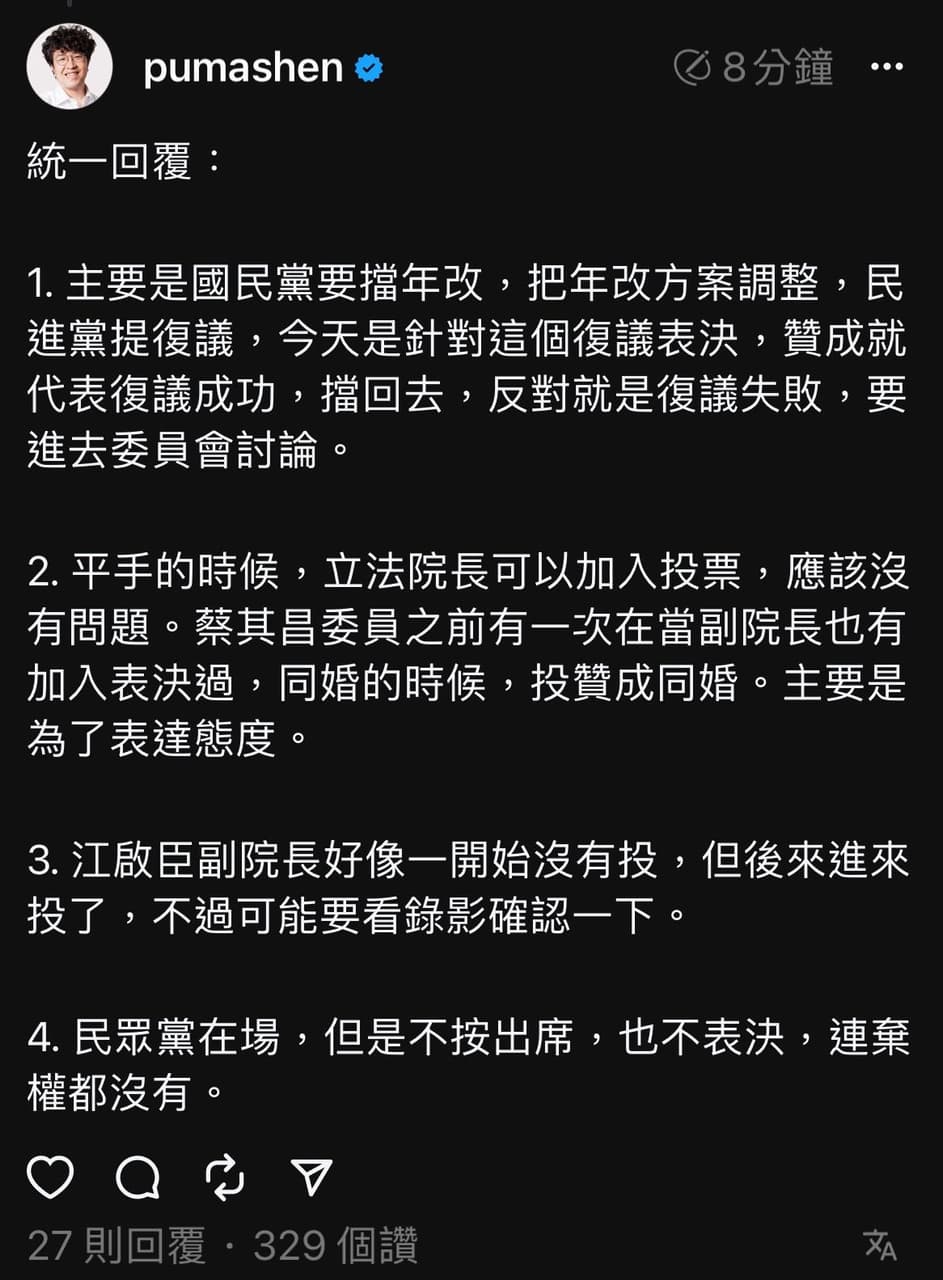Share the post via paper plane icon
The height and width of the screenshot is (1280, 943).
[310, 1177]
